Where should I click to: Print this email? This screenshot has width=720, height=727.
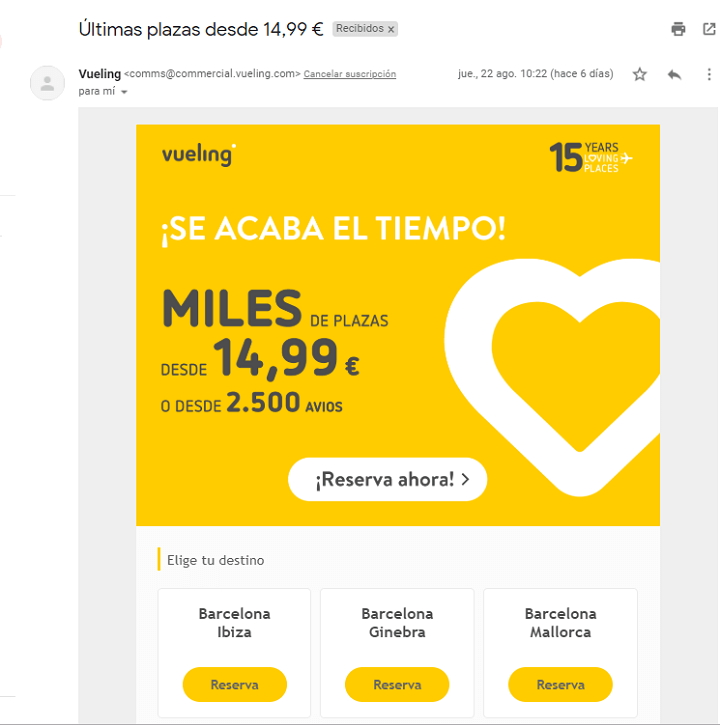click(678, 29)
